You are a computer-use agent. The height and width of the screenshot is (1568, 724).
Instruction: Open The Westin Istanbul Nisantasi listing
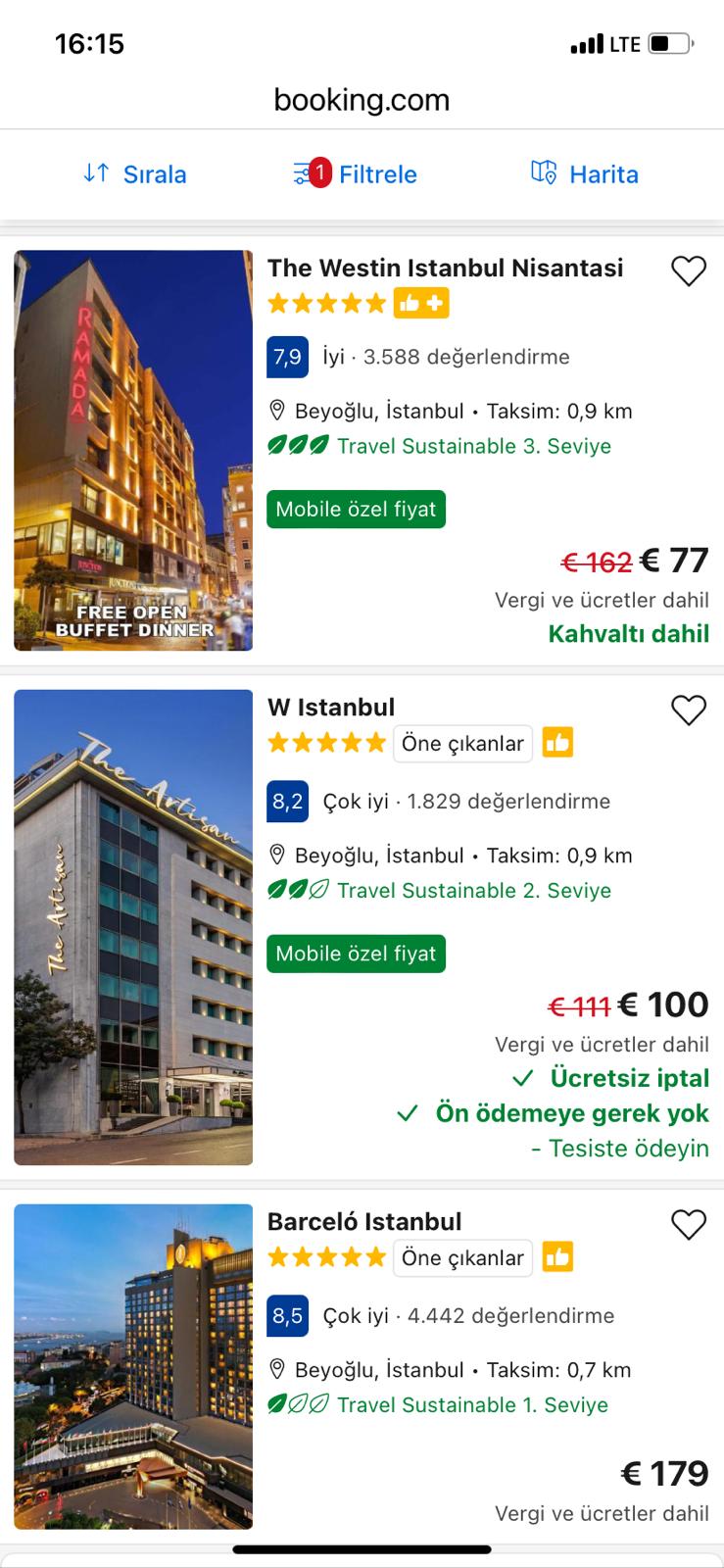445,268
